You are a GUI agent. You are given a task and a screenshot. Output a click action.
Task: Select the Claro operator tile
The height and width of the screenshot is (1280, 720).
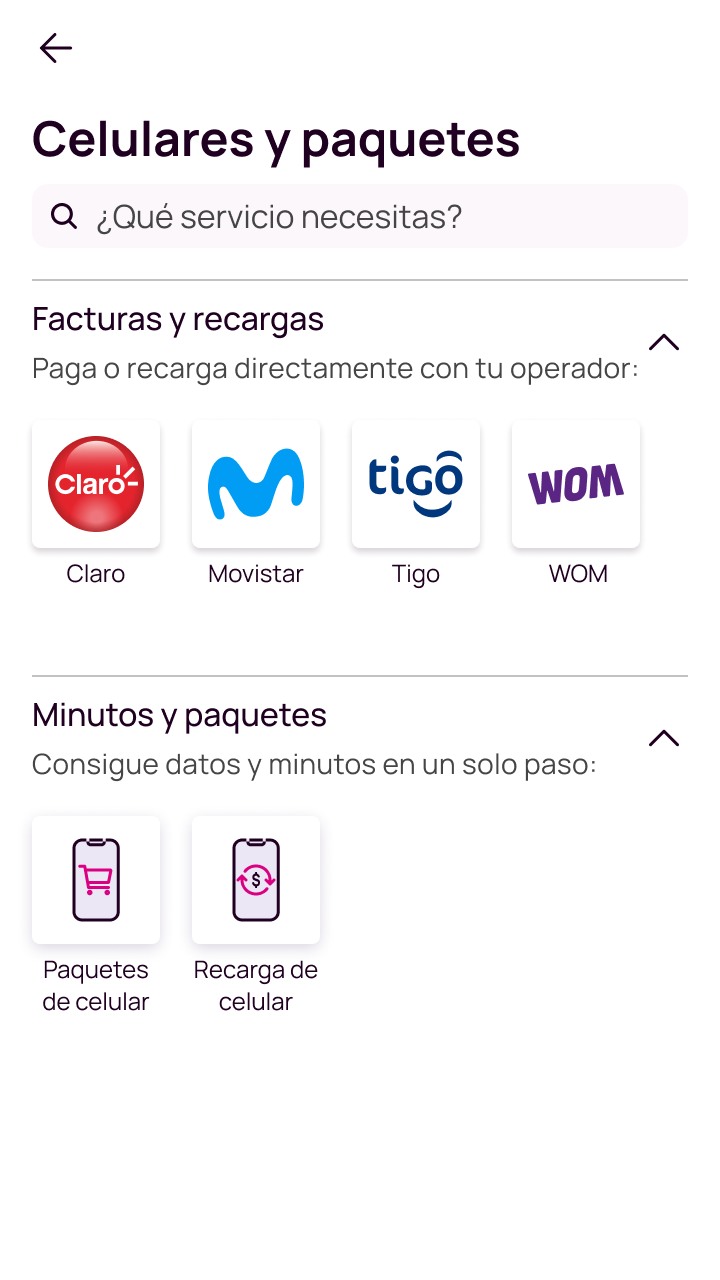(96, 484)
